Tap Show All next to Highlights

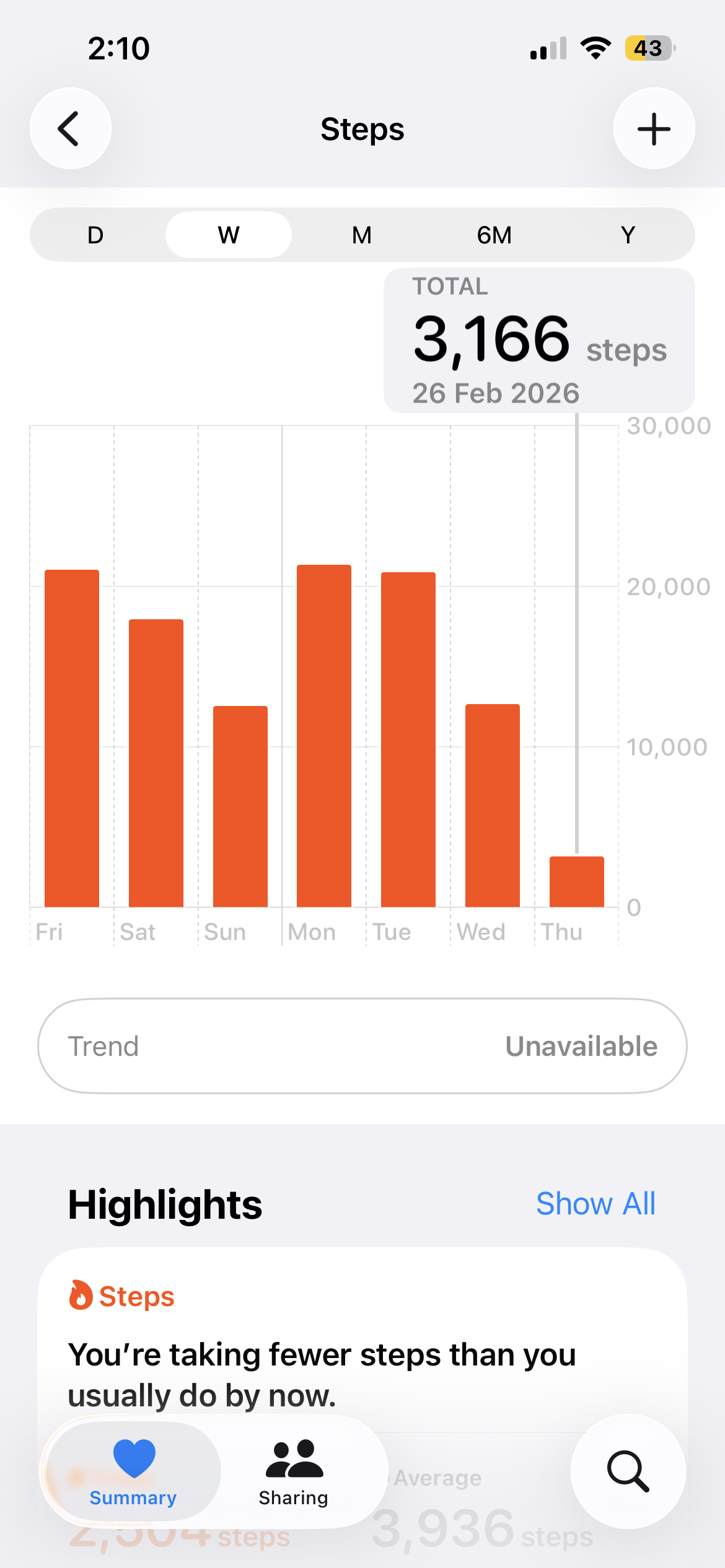pos(595,1204)
